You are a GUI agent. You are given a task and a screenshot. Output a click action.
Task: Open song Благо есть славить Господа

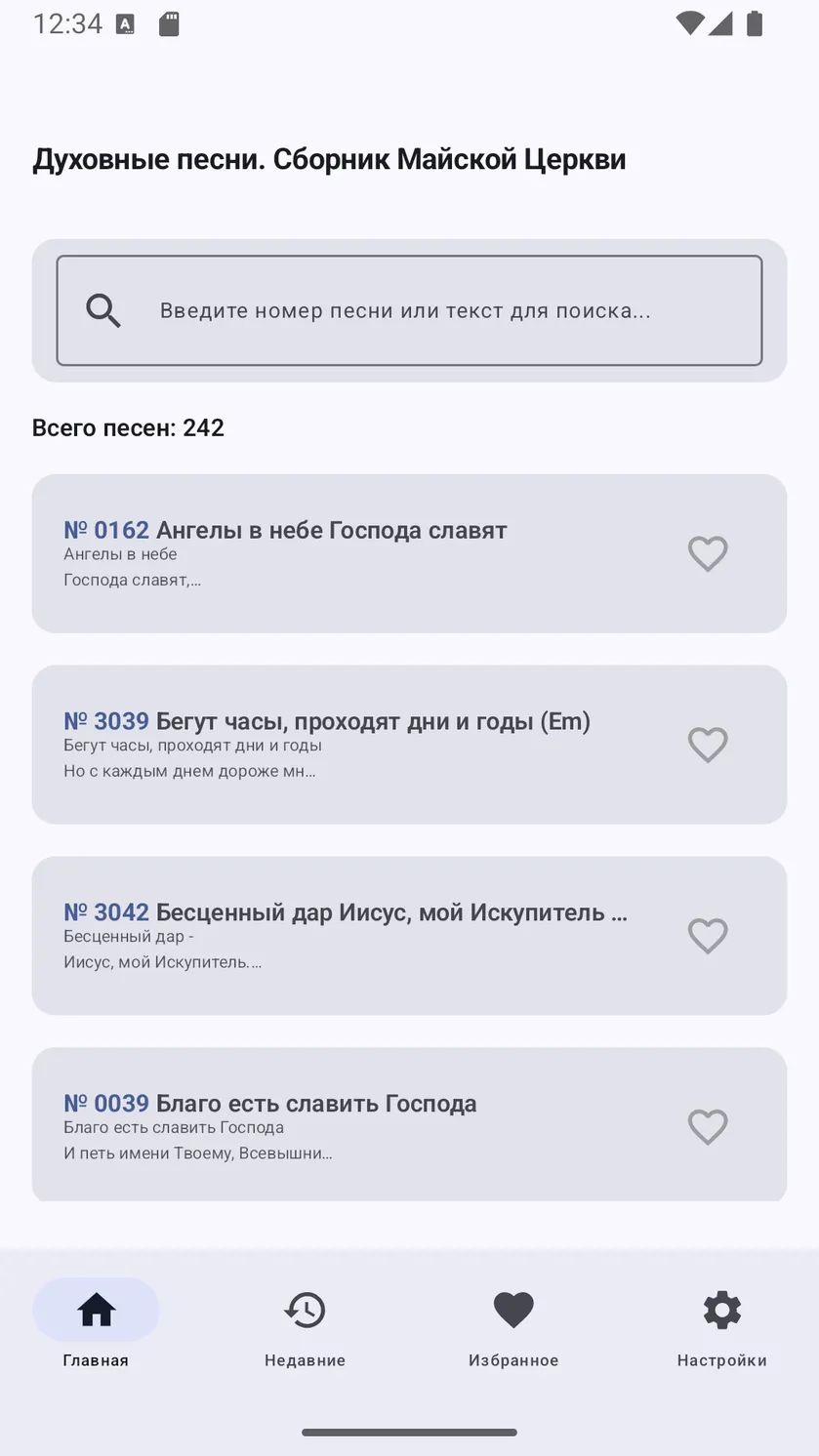coord(409,1124)
